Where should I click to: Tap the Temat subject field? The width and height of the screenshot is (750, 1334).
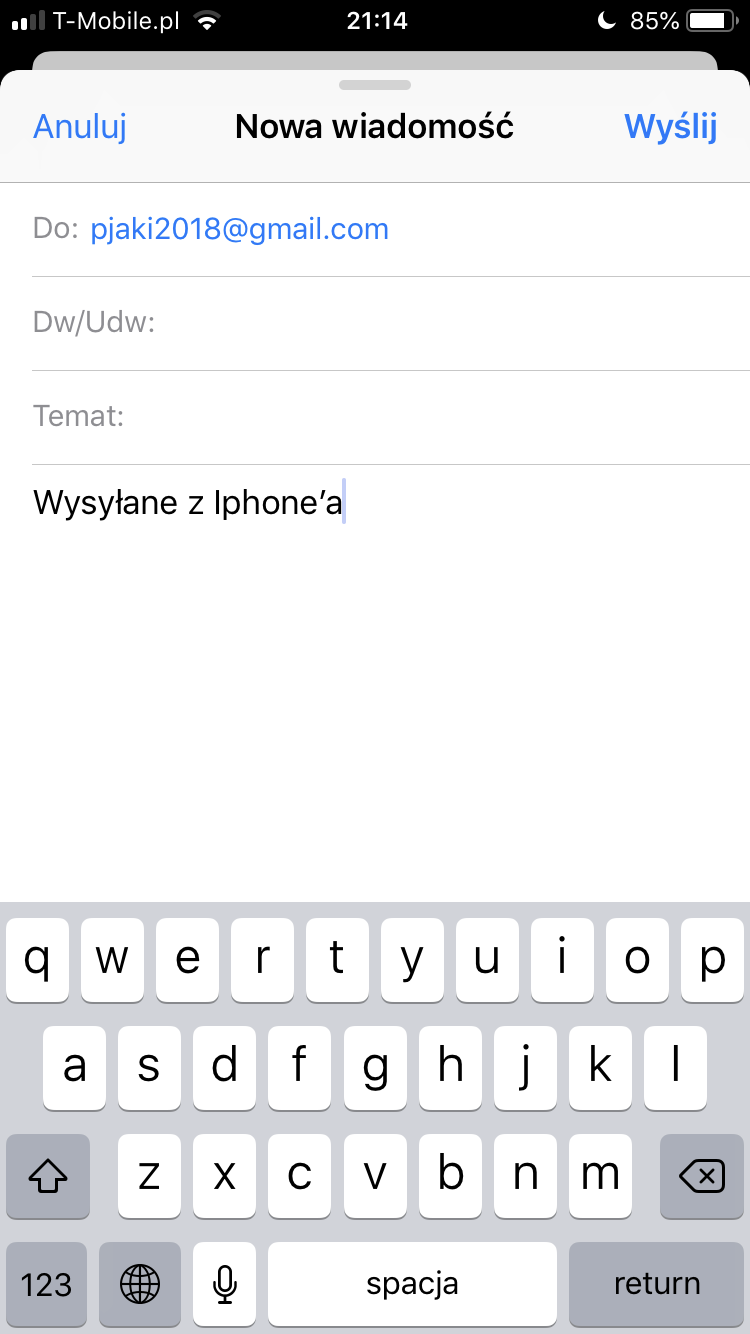[391, 417]
